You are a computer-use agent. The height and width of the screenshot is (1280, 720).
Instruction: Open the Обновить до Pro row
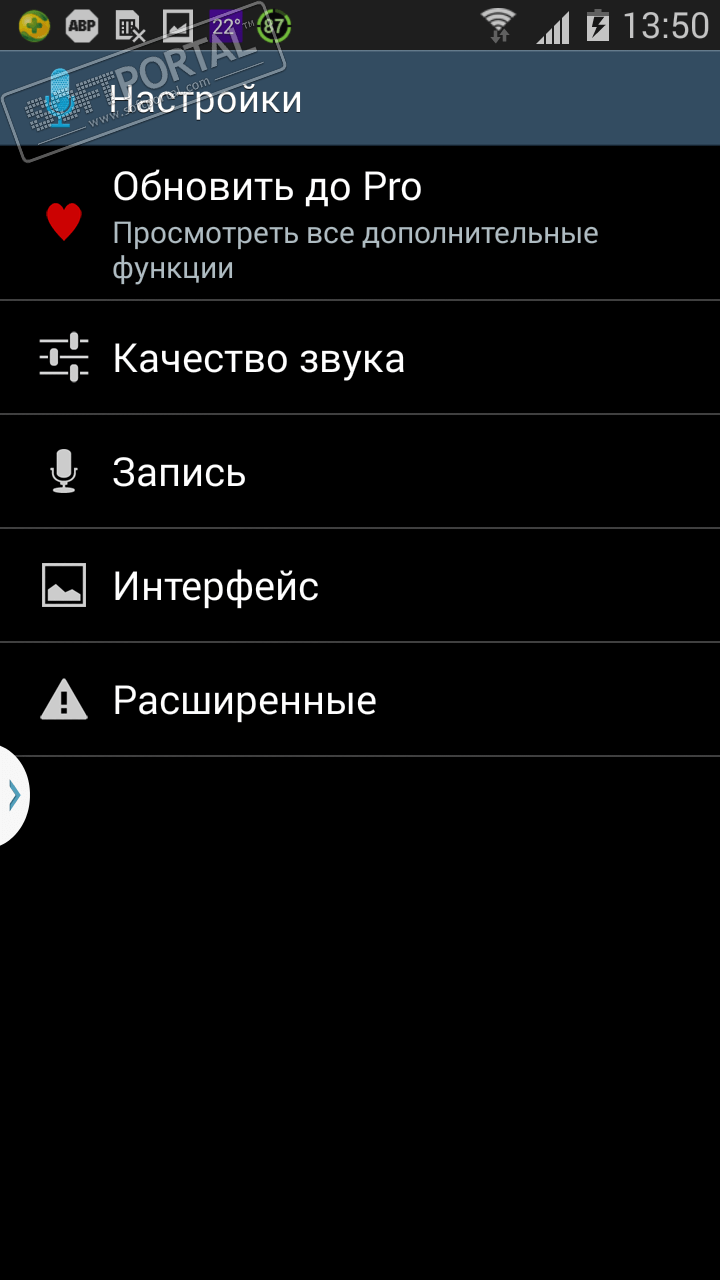tap(360, 224)
